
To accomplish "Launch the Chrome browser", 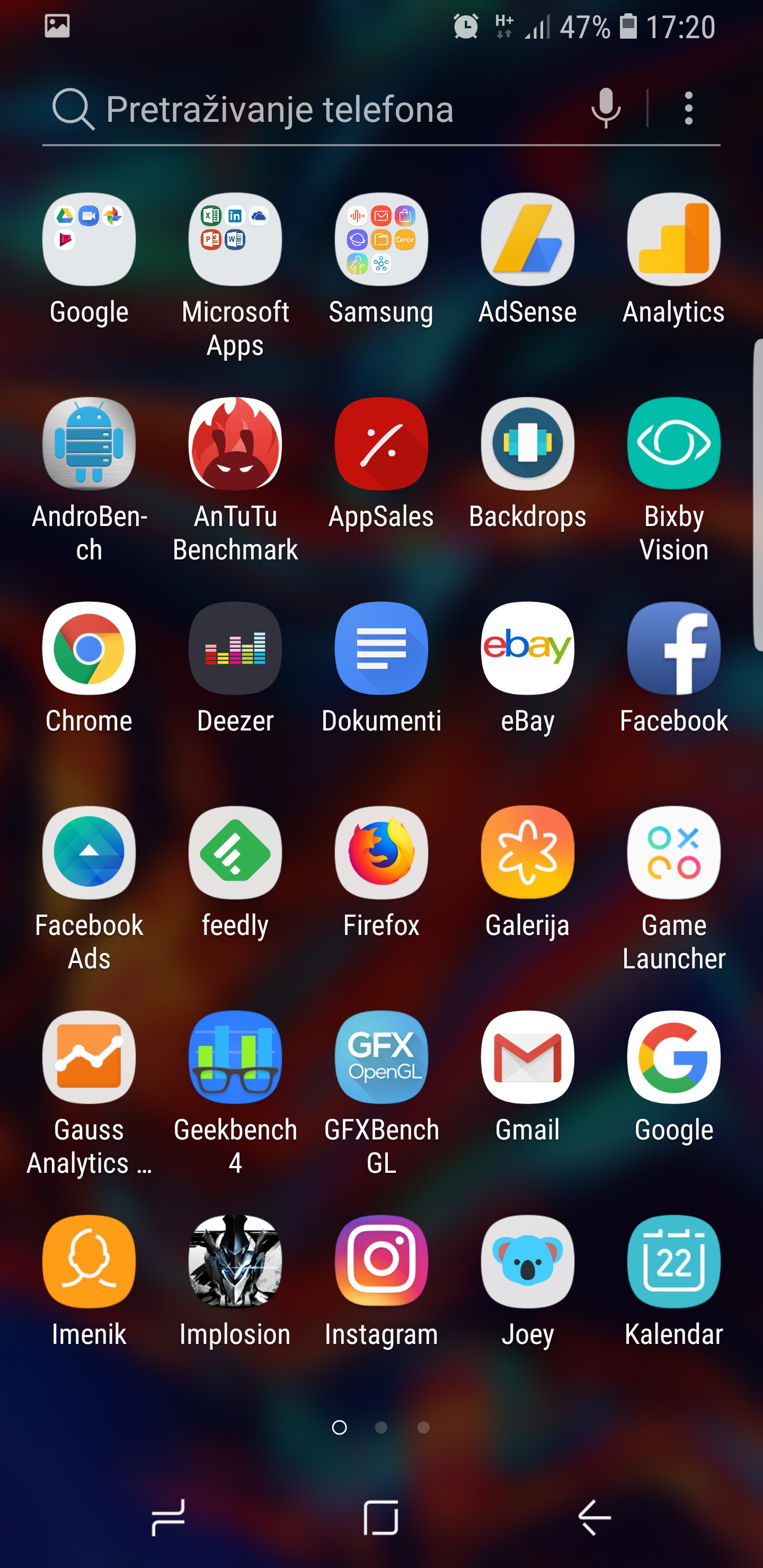I will point(89,649).
